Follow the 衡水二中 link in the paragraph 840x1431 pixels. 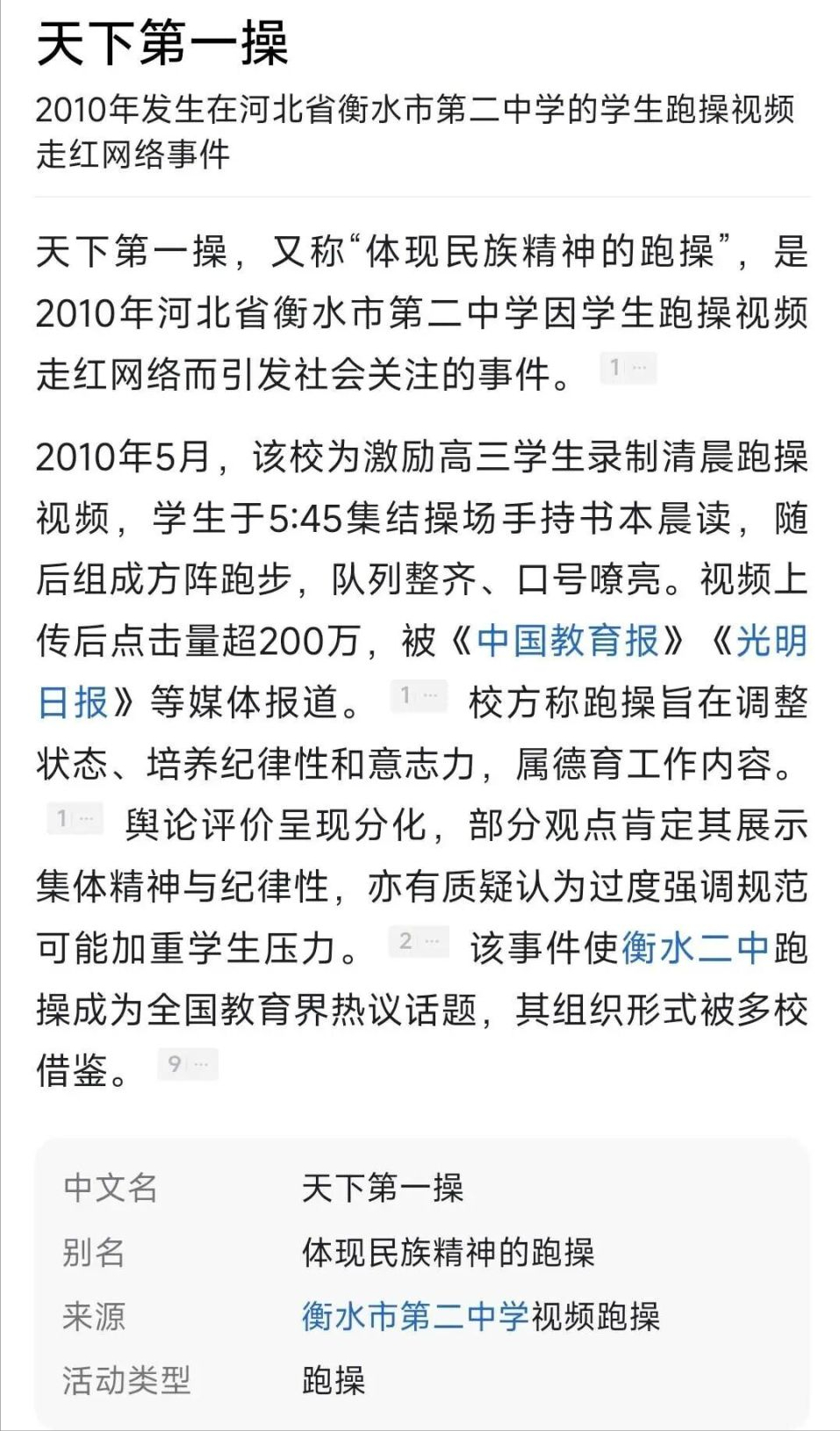click(x=695, y=948)
